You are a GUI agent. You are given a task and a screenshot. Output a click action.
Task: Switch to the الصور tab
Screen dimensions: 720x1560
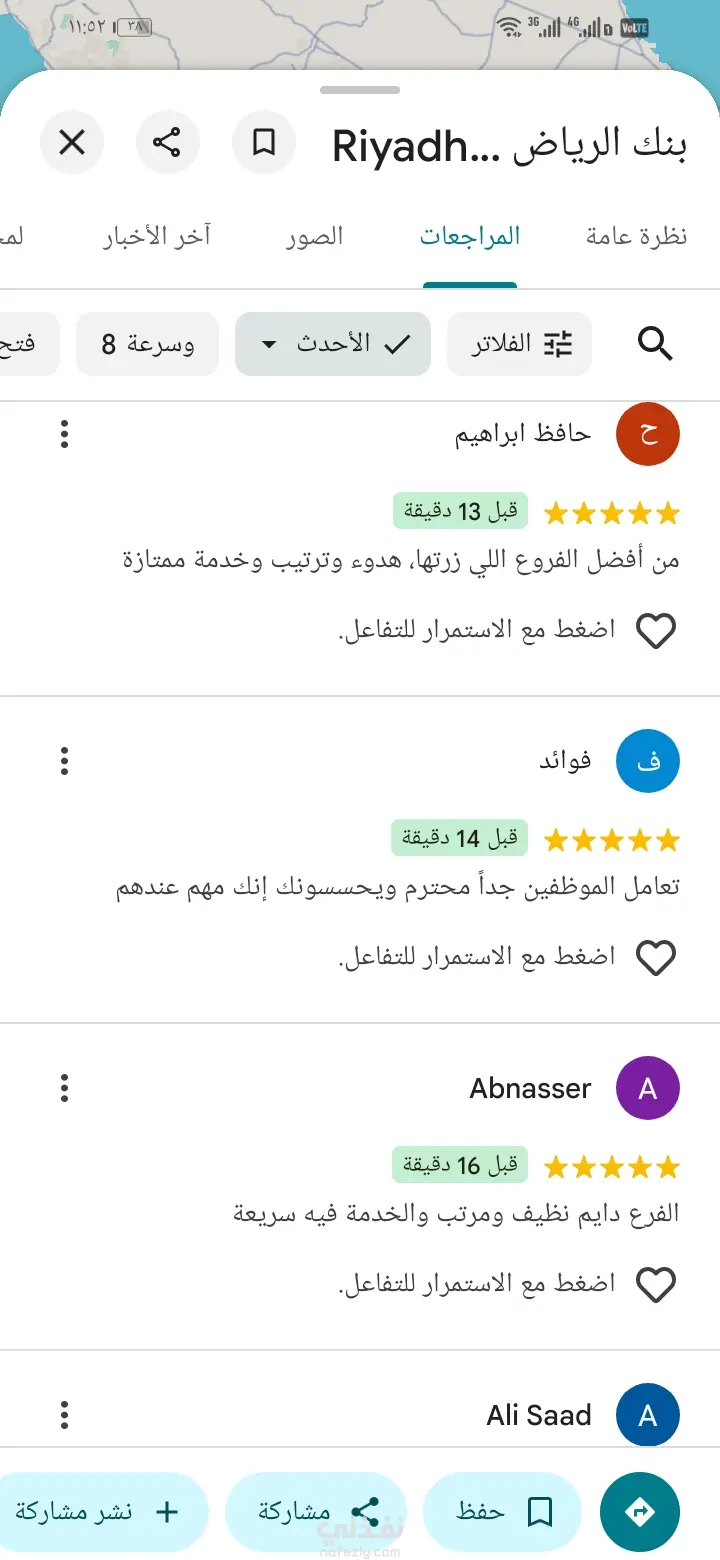coord(314,237)
